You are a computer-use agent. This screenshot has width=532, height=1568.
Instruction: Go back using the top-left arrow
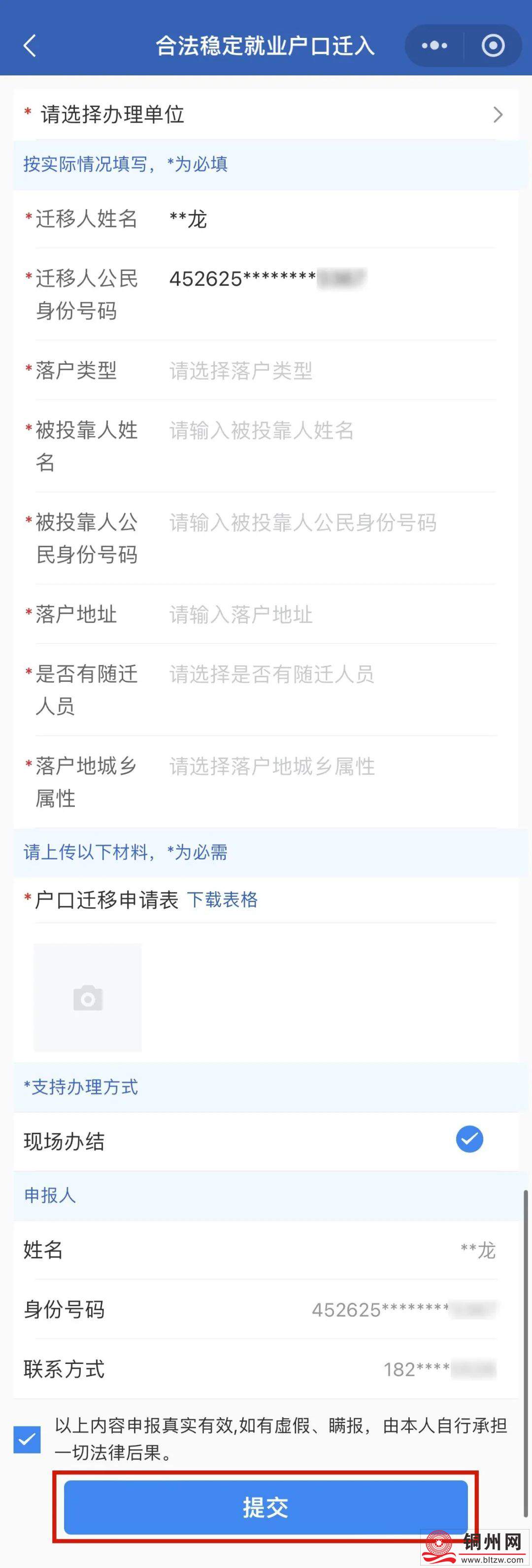coord(29,46)
